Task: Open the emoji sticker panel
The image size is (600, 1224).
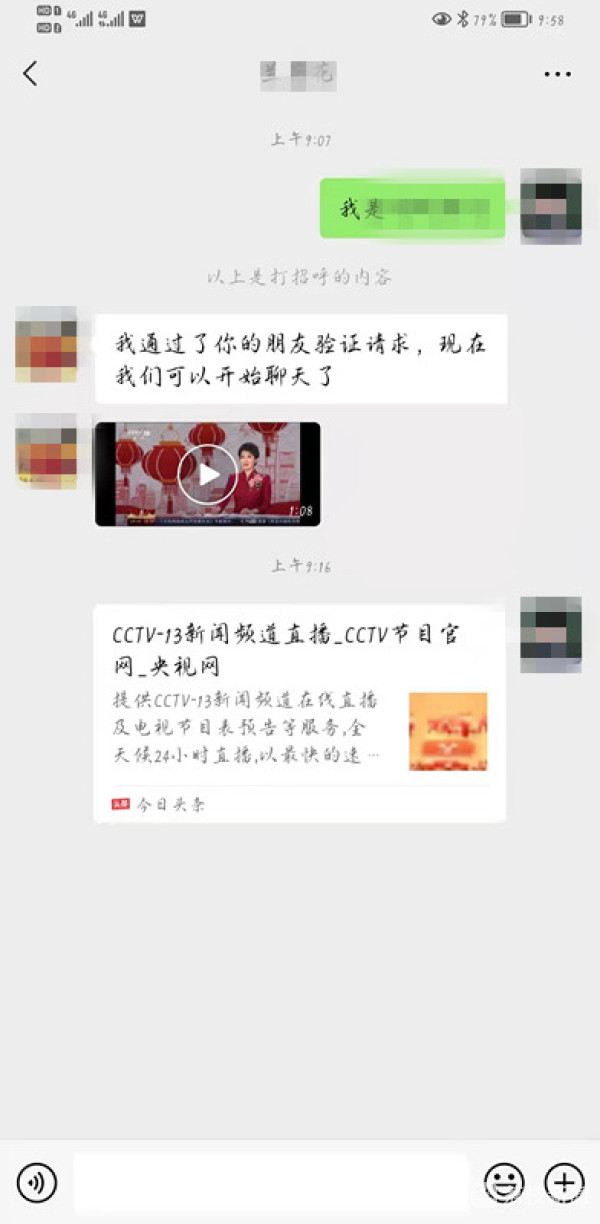Action: (503, 1183)
